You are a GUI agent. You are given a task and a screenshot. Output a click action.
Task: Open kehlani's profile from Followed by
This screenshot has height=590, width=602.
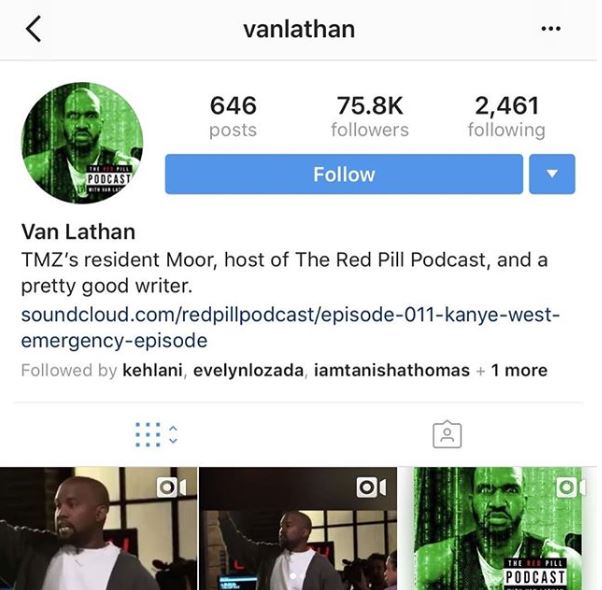point(151,370)
